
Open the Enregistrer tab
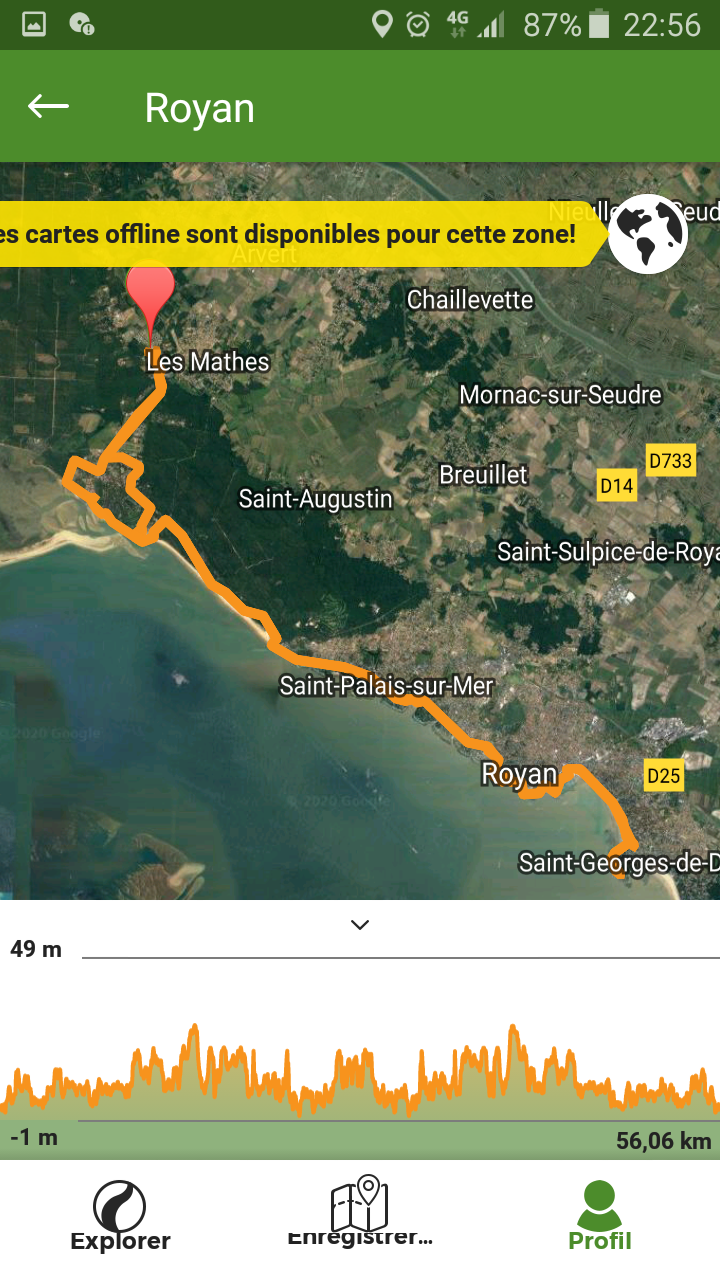point(360,1212)
